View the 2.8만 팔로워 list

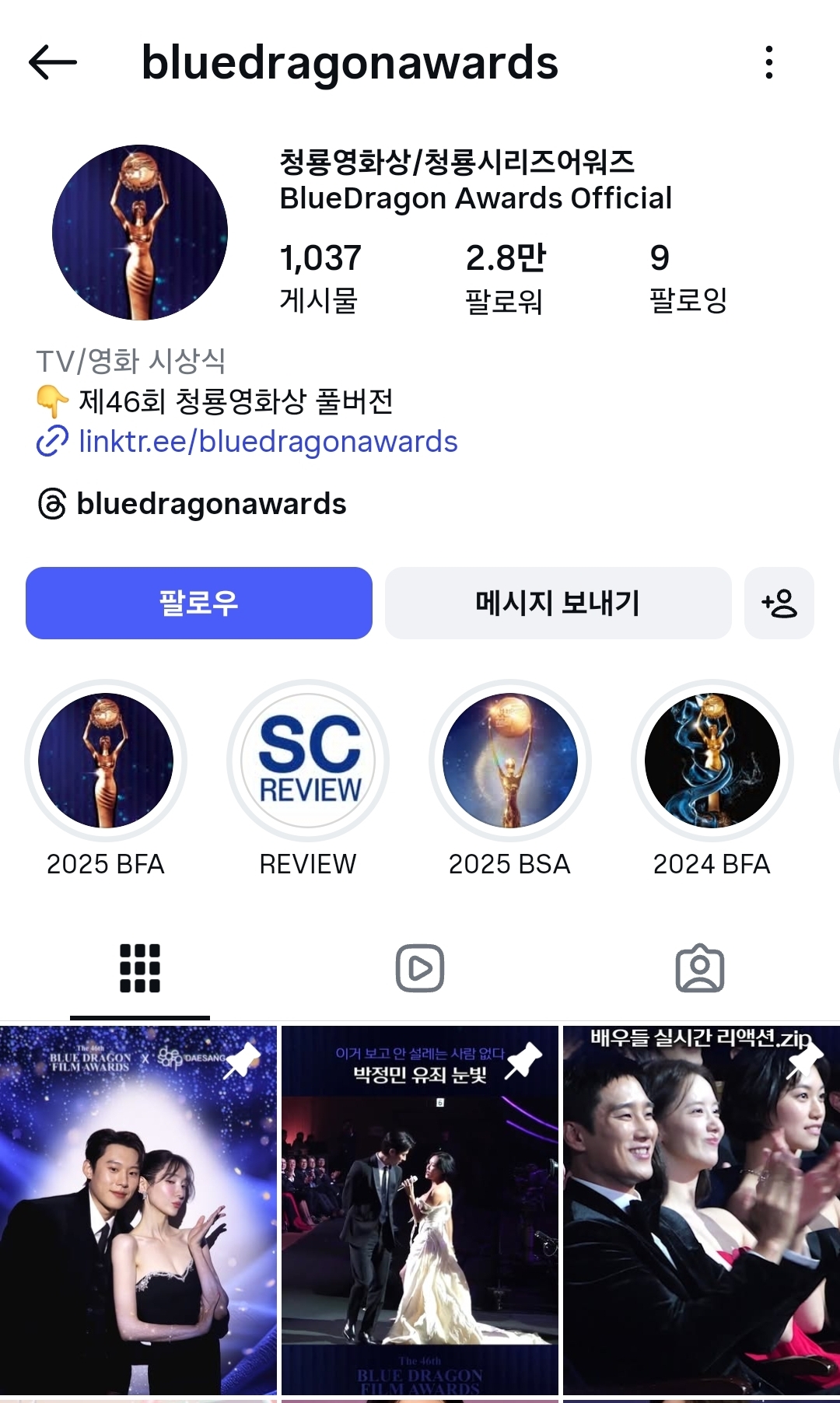(506, 278)
